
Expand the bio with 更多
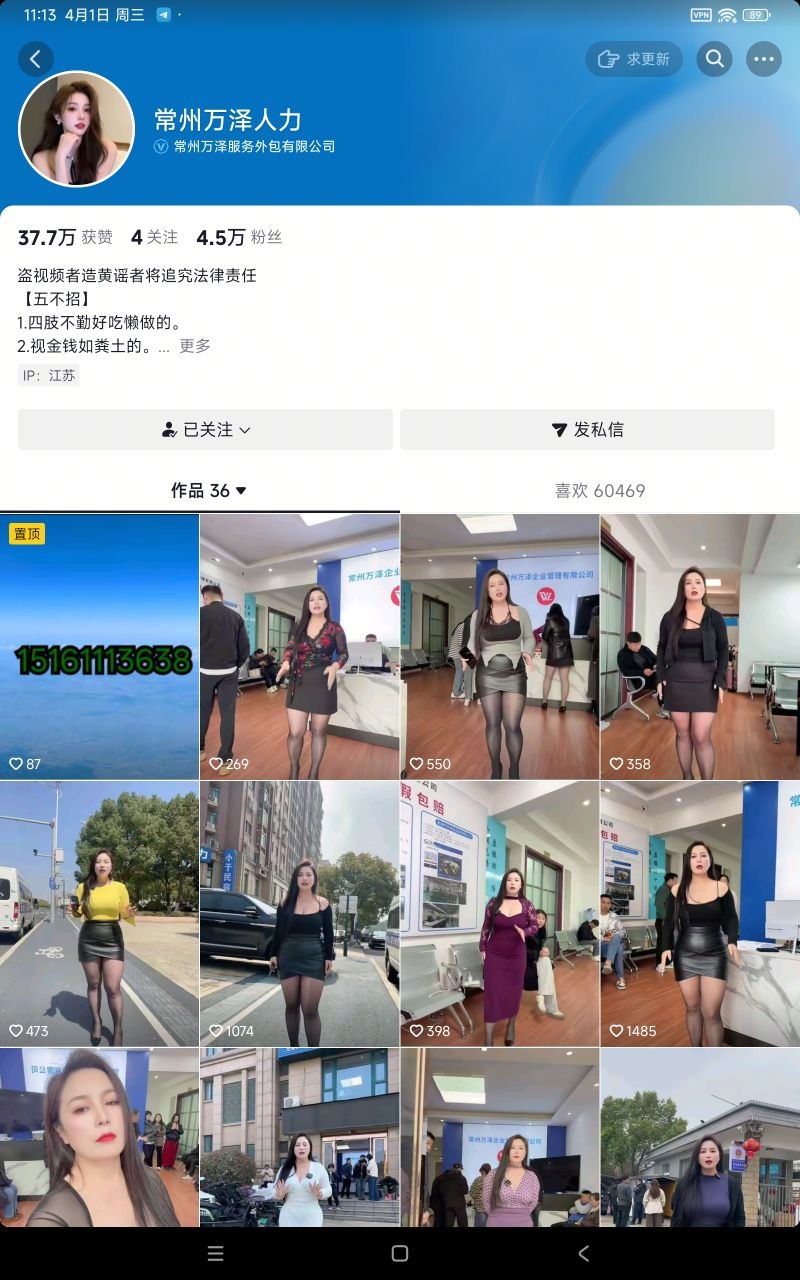pyautogui.click(x=195, y=346)
